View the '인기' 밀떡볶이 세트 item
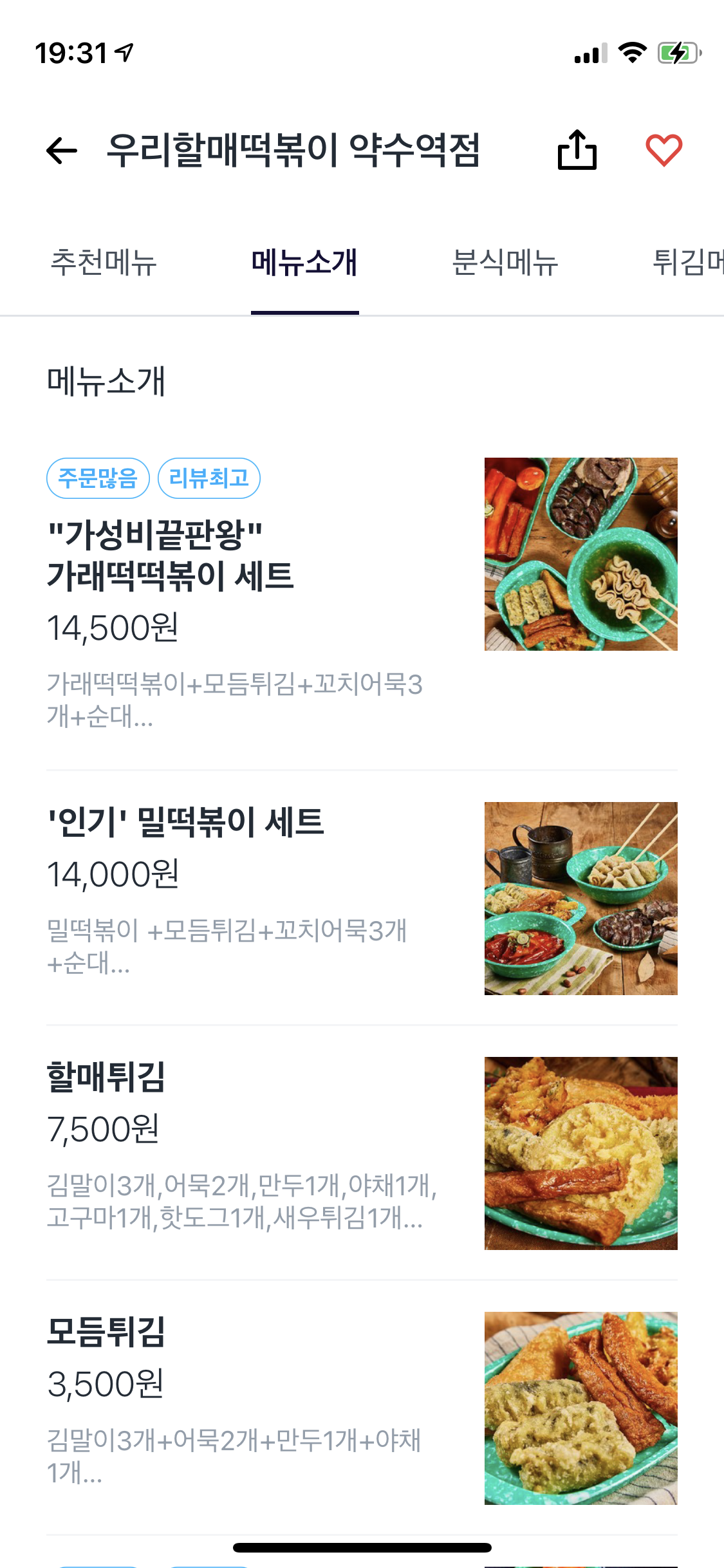 click(x=186, y=823)
